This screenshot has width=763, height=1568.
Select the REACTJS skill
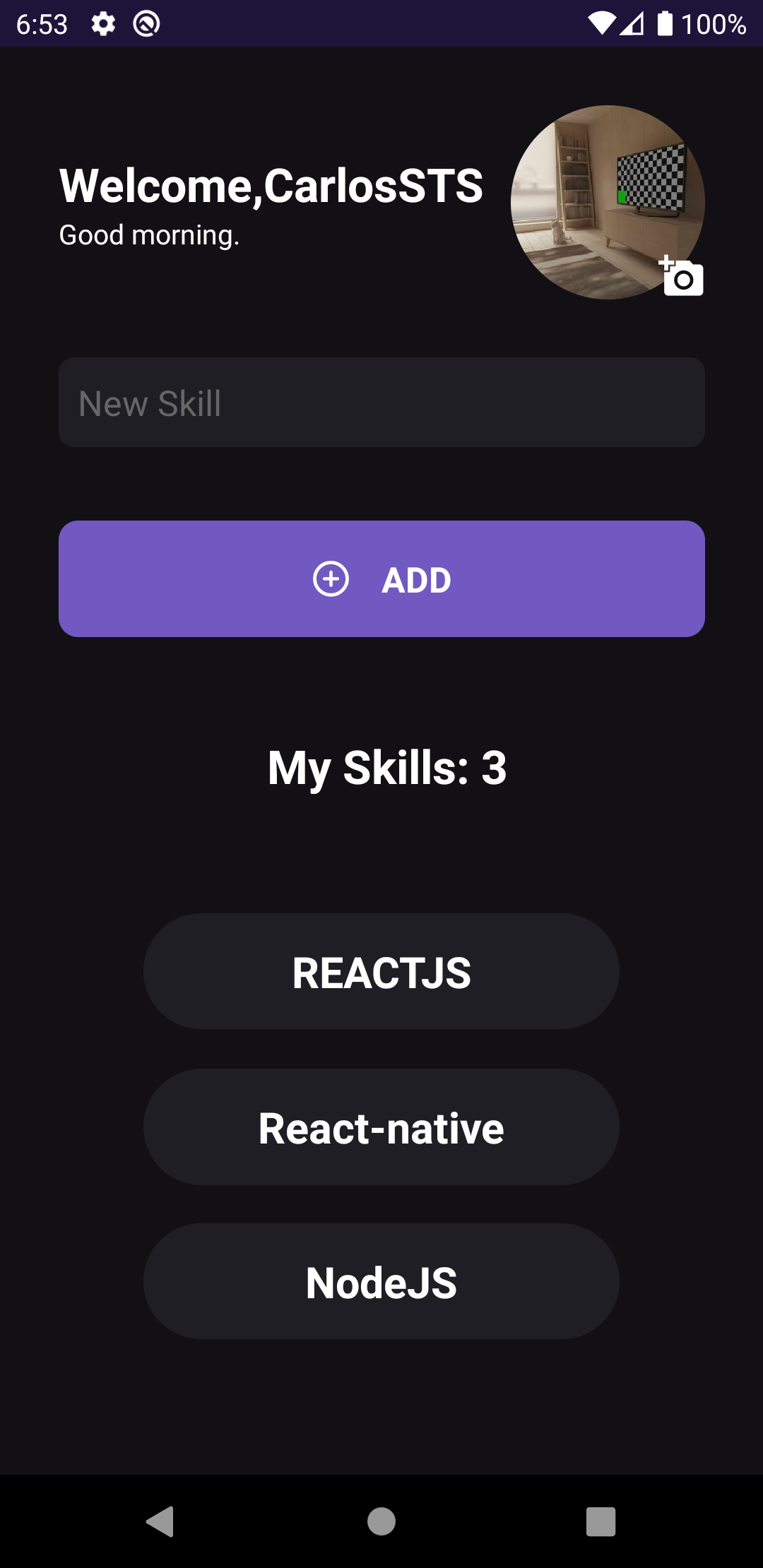click(381, 972)
